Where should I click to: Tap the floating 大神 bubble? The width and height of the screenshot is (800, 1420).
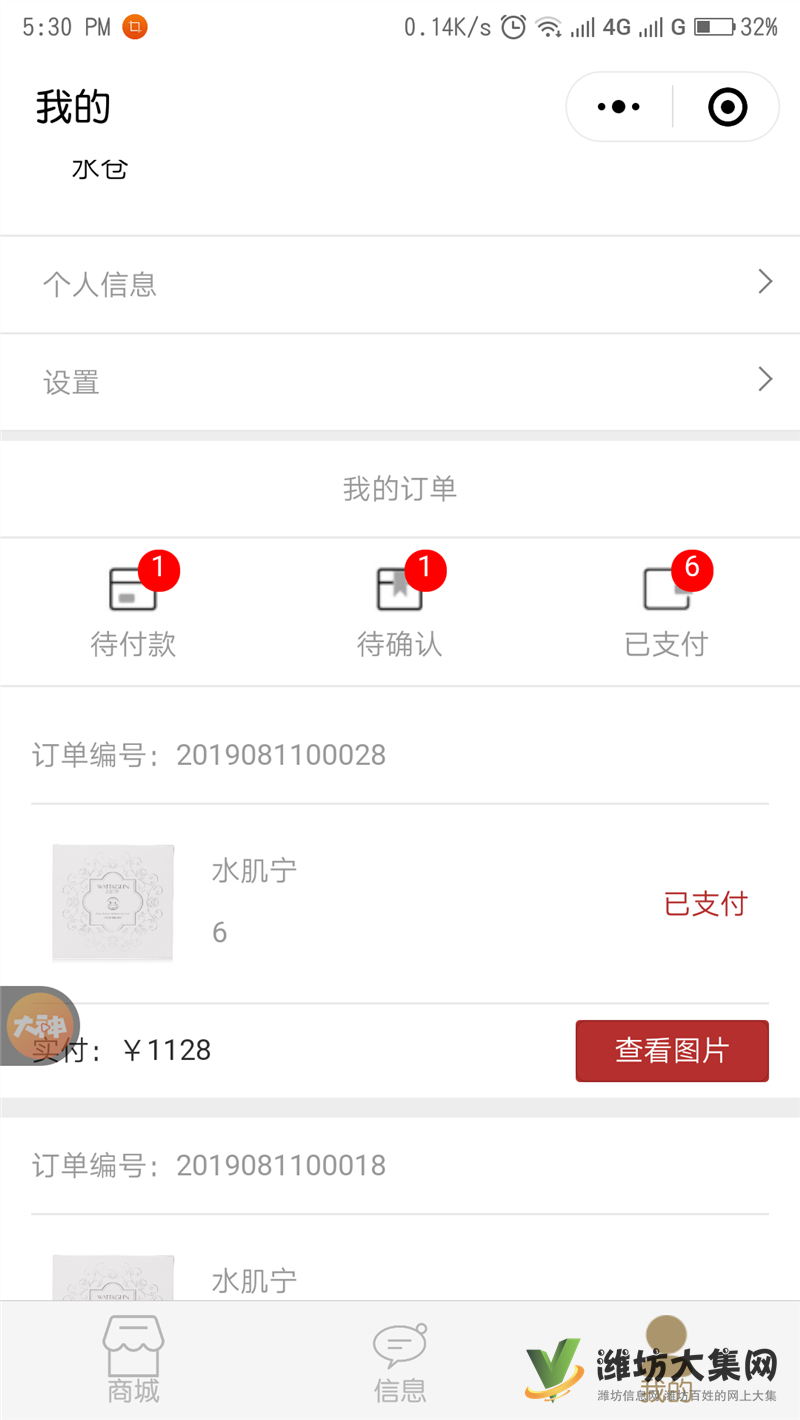[x=38, y=1026]
